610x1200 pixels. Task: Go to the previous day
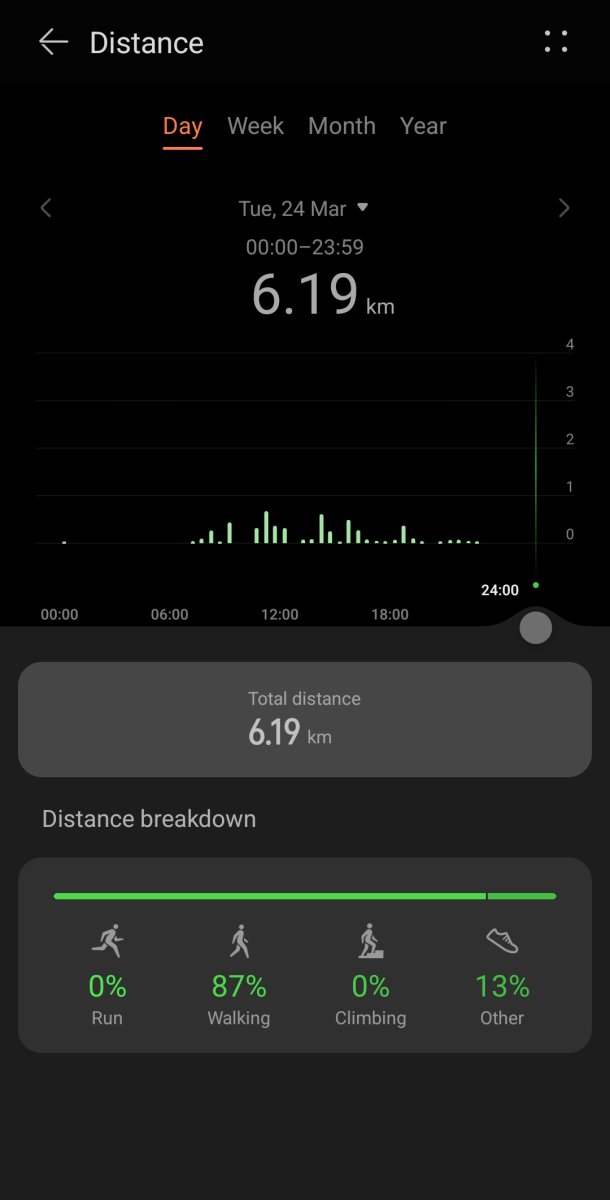coord(46,208)
